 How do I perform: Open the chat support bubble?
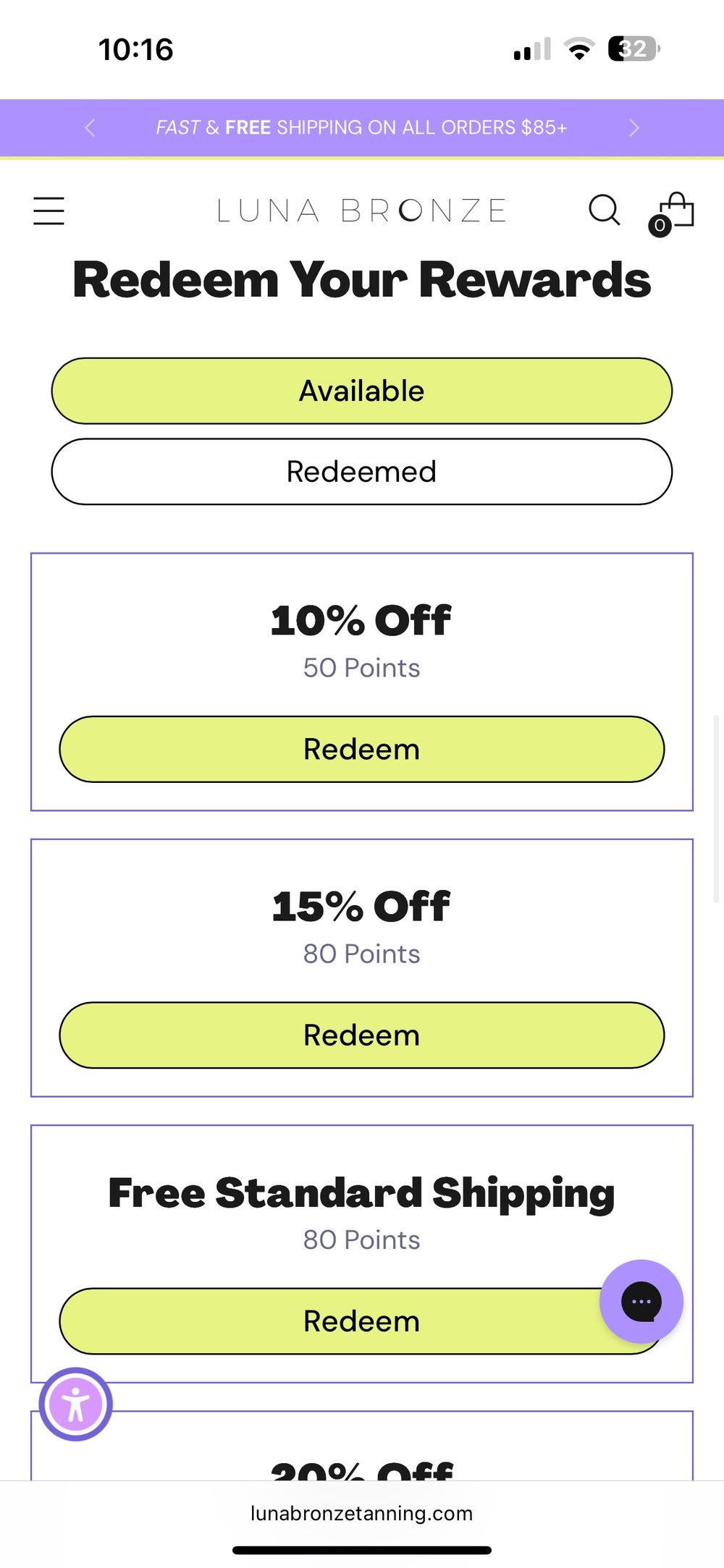pyautogui.click(x=641, y=1301)
